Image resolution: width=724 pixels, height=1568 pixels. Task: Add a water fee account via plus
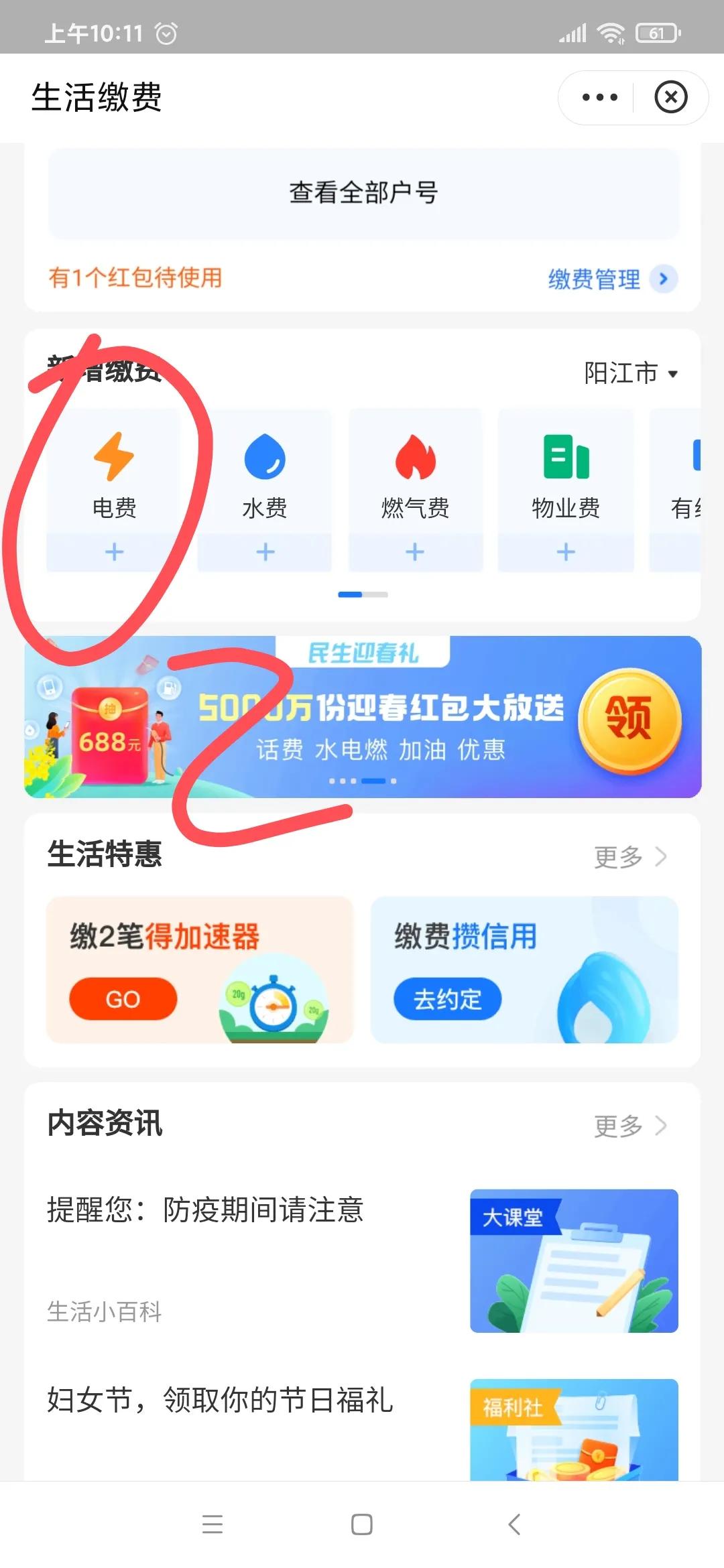click(264, 552)
